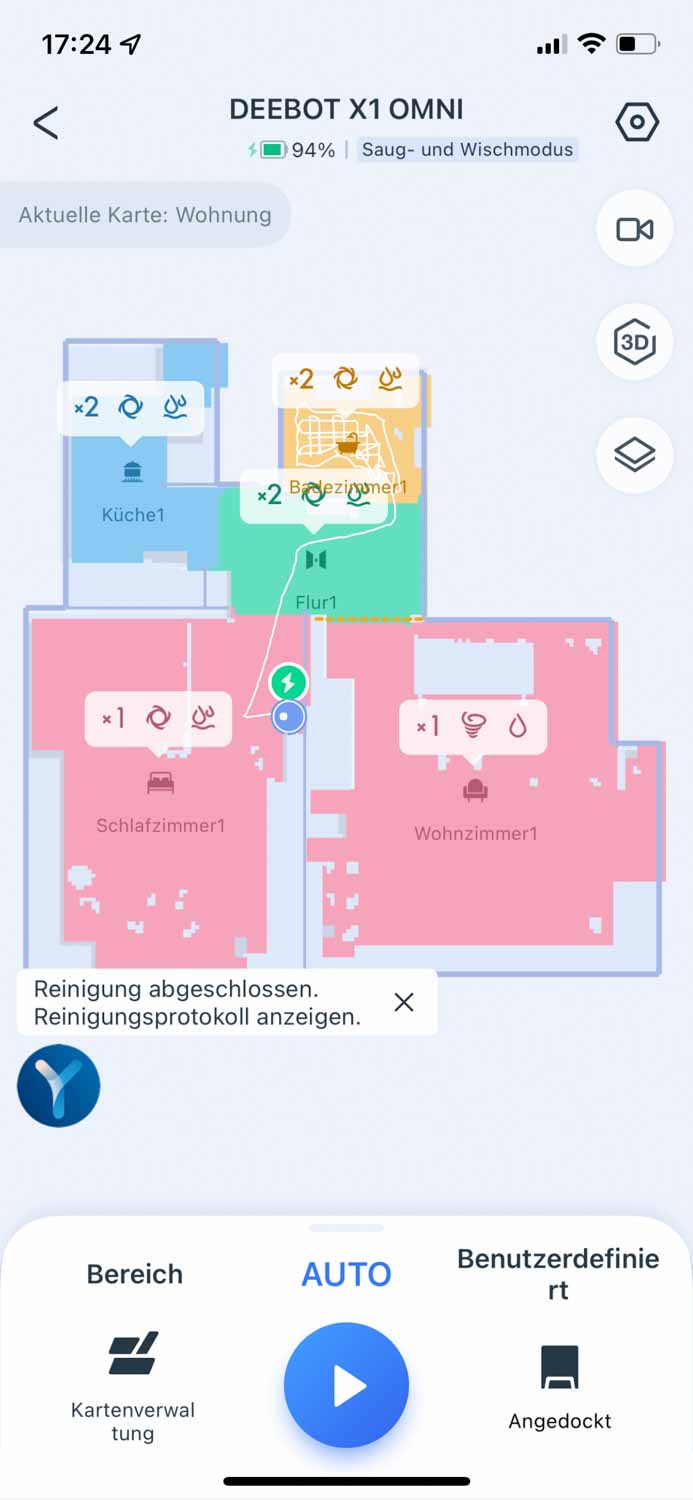Open the Saug- und Wischmodus setting

467,150
